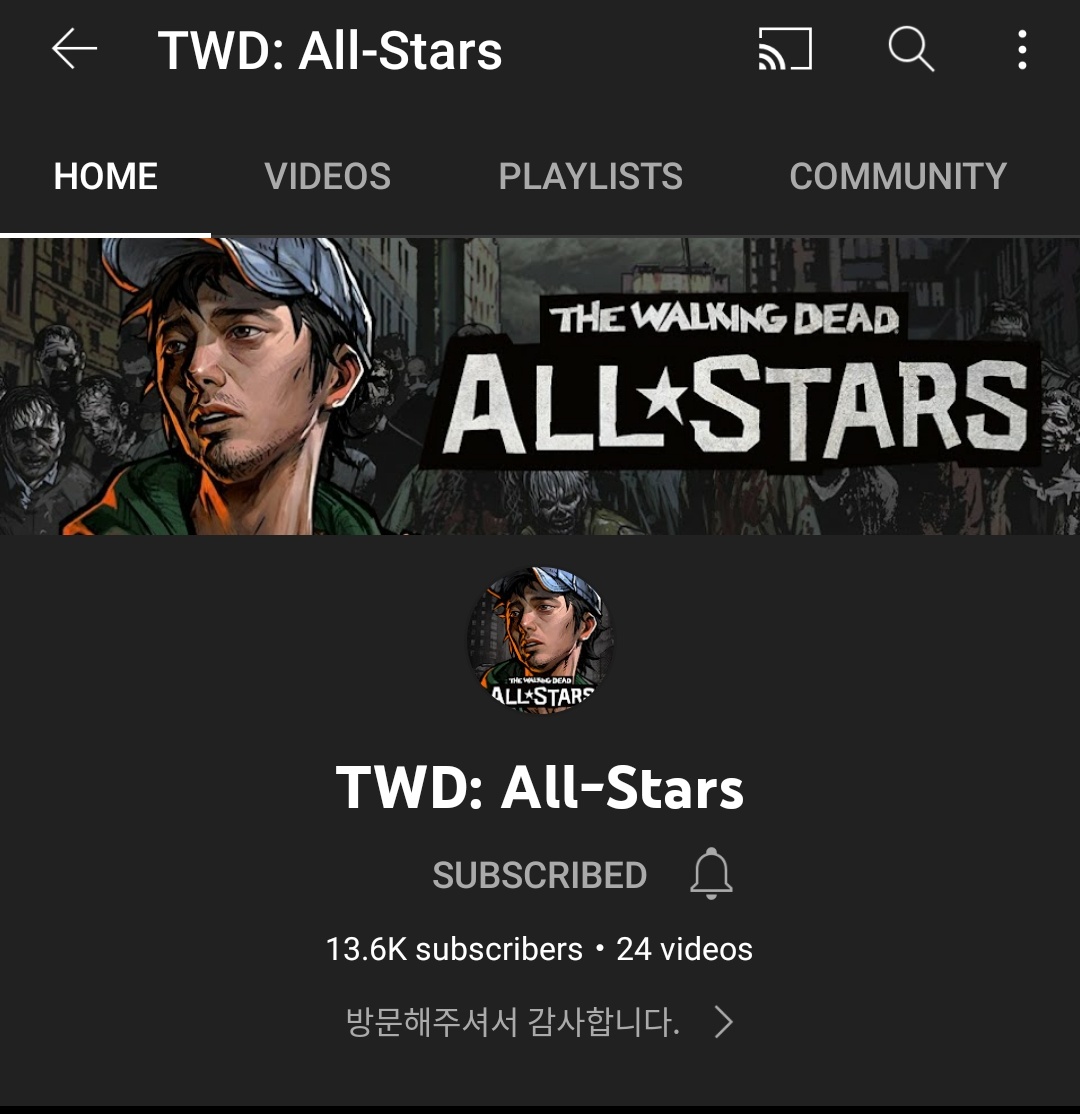This screenshot has width=1080, height=1114.
Task: Open the three-dot overflow menu
Action: (x=1021, y=49)
